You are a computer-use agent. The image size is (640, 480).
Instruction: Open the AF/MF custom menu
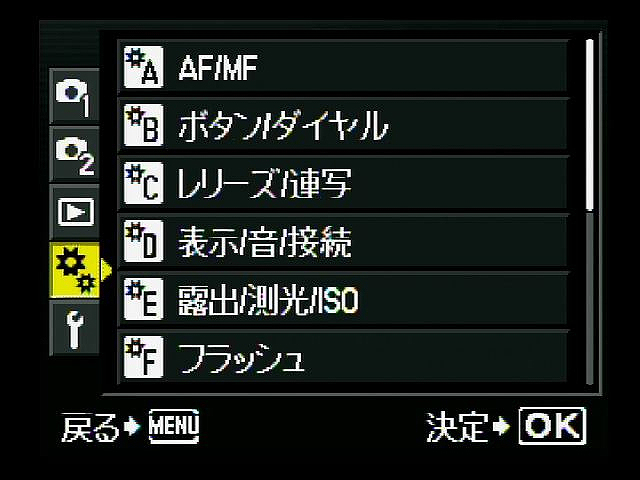click(343, 68)
